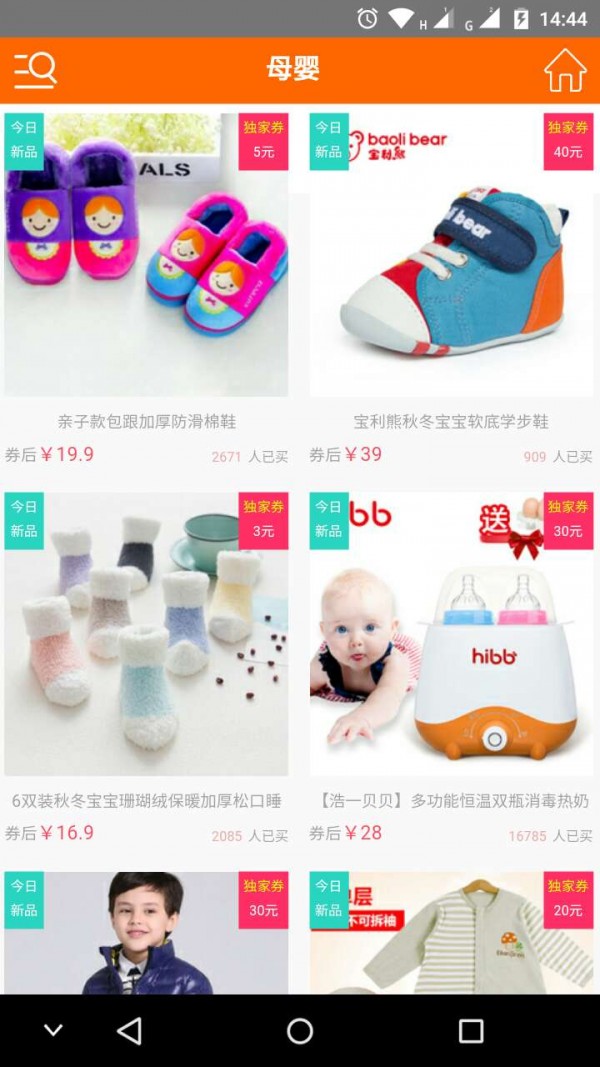Open the boy's jacket product with 30元 coupon
Viewport: 600px width, 1067px height.
tap(146, 933)
